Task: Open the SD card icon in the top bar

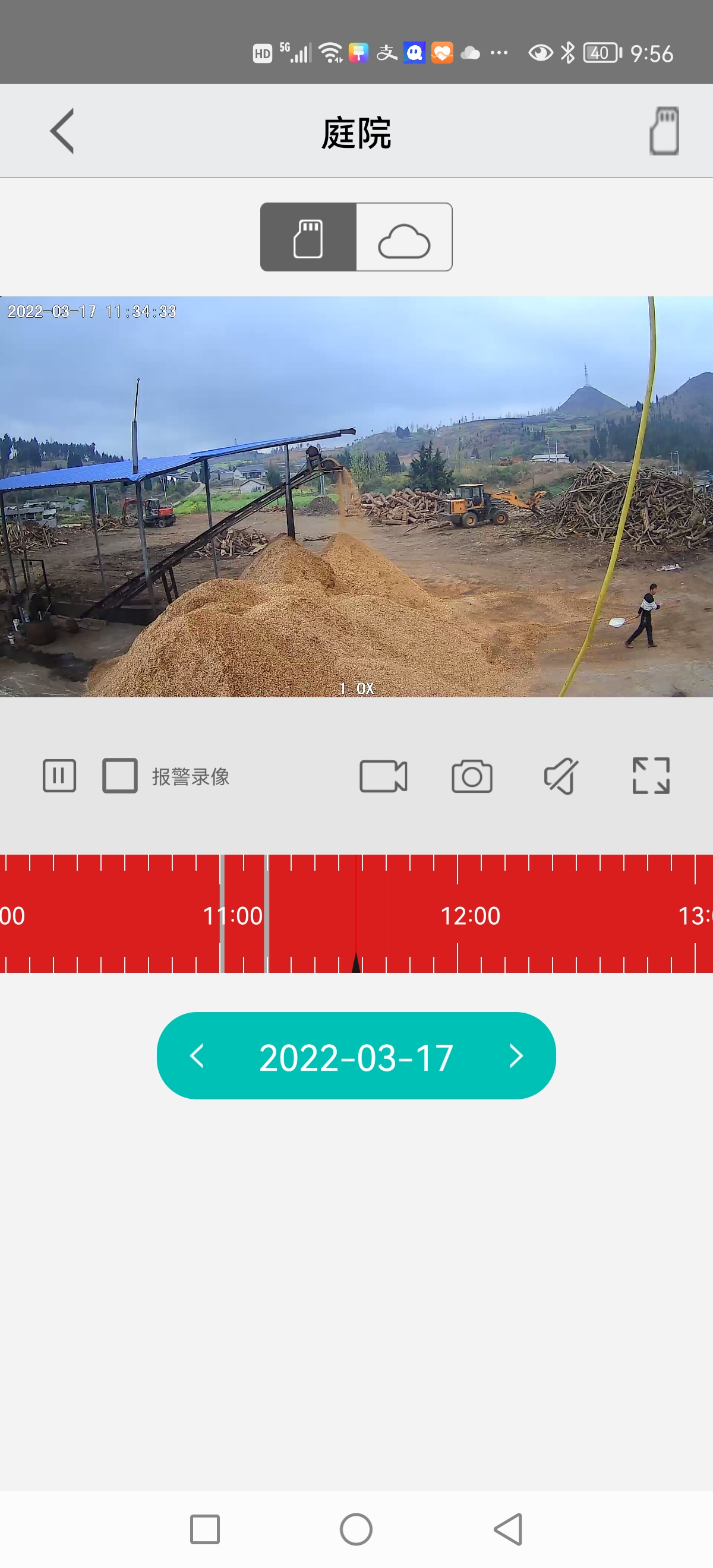Action: (x=664, y=131)
